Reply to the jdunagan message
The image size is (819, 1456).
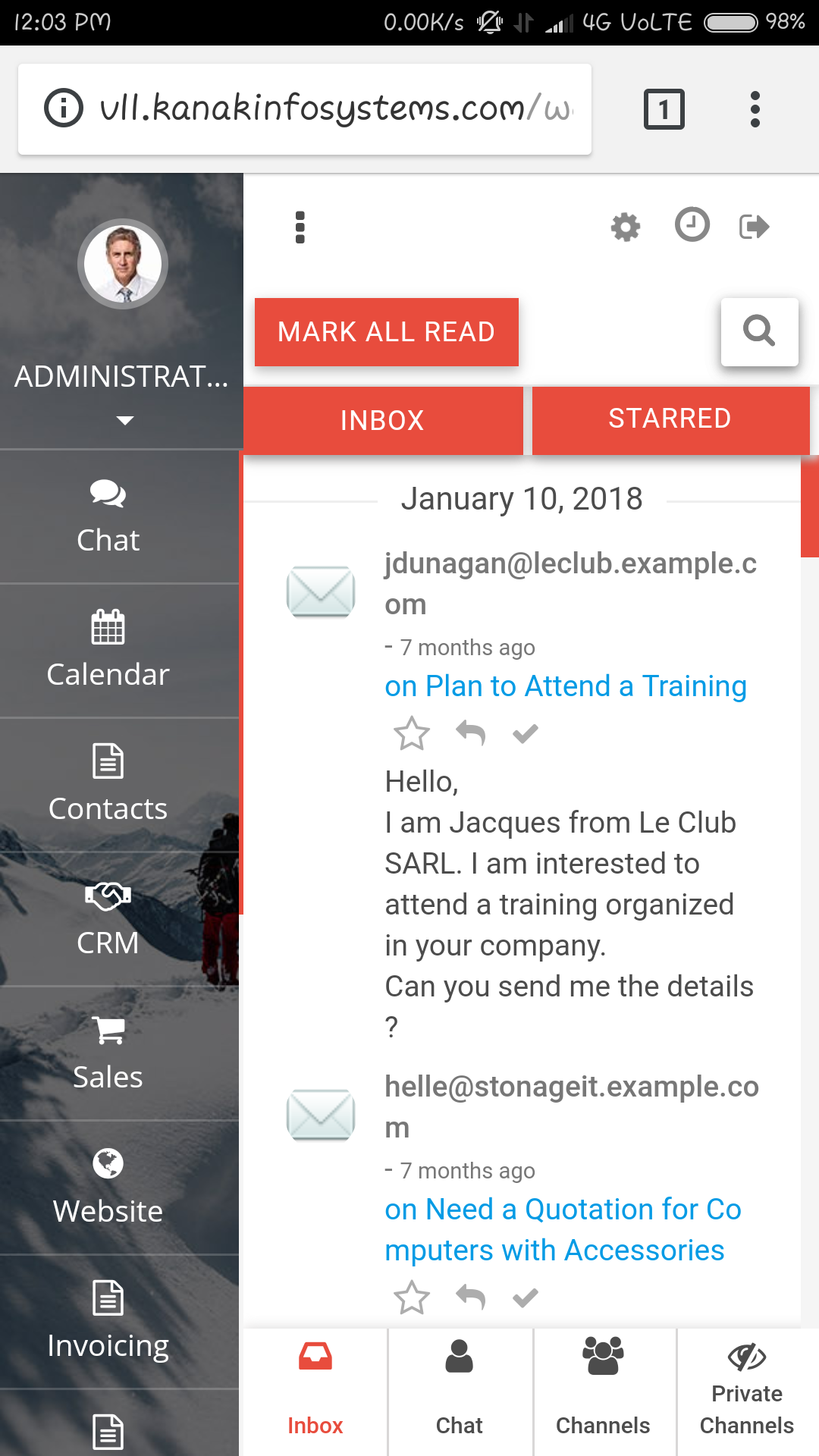pyautogui.click(x=470, y=733)
